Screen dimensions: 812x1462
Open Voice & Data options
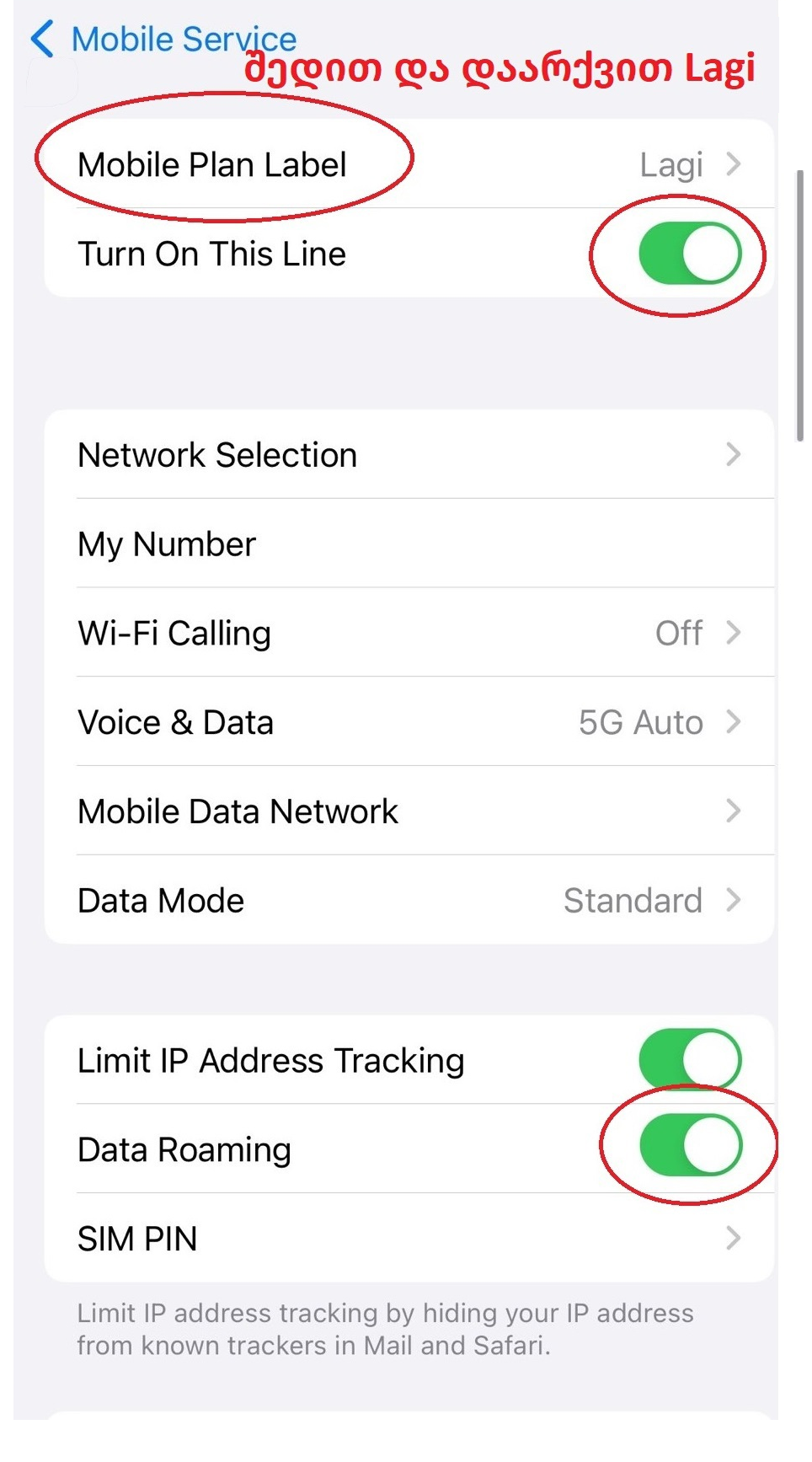[x=409, y=722]
